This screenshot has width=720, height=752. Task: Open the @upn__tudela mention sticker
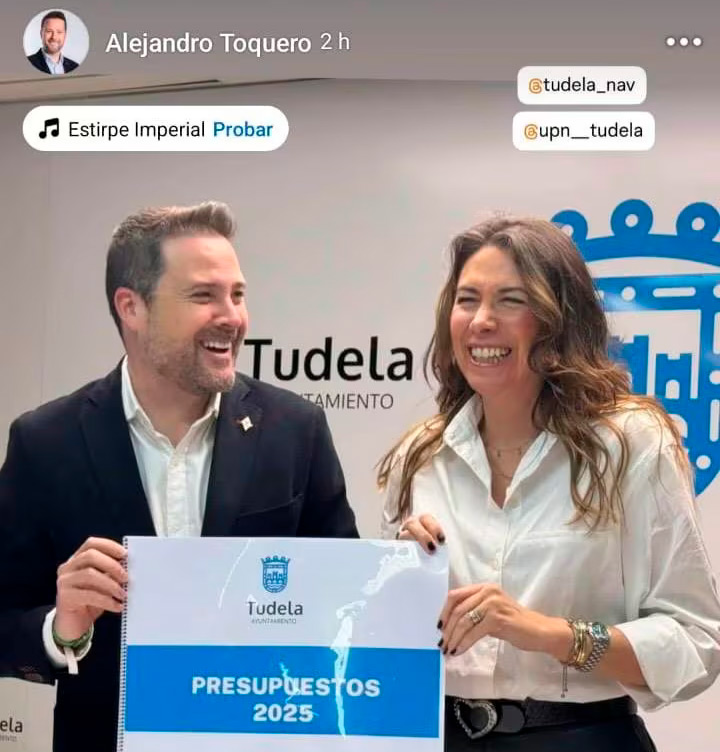click(583, 131)
